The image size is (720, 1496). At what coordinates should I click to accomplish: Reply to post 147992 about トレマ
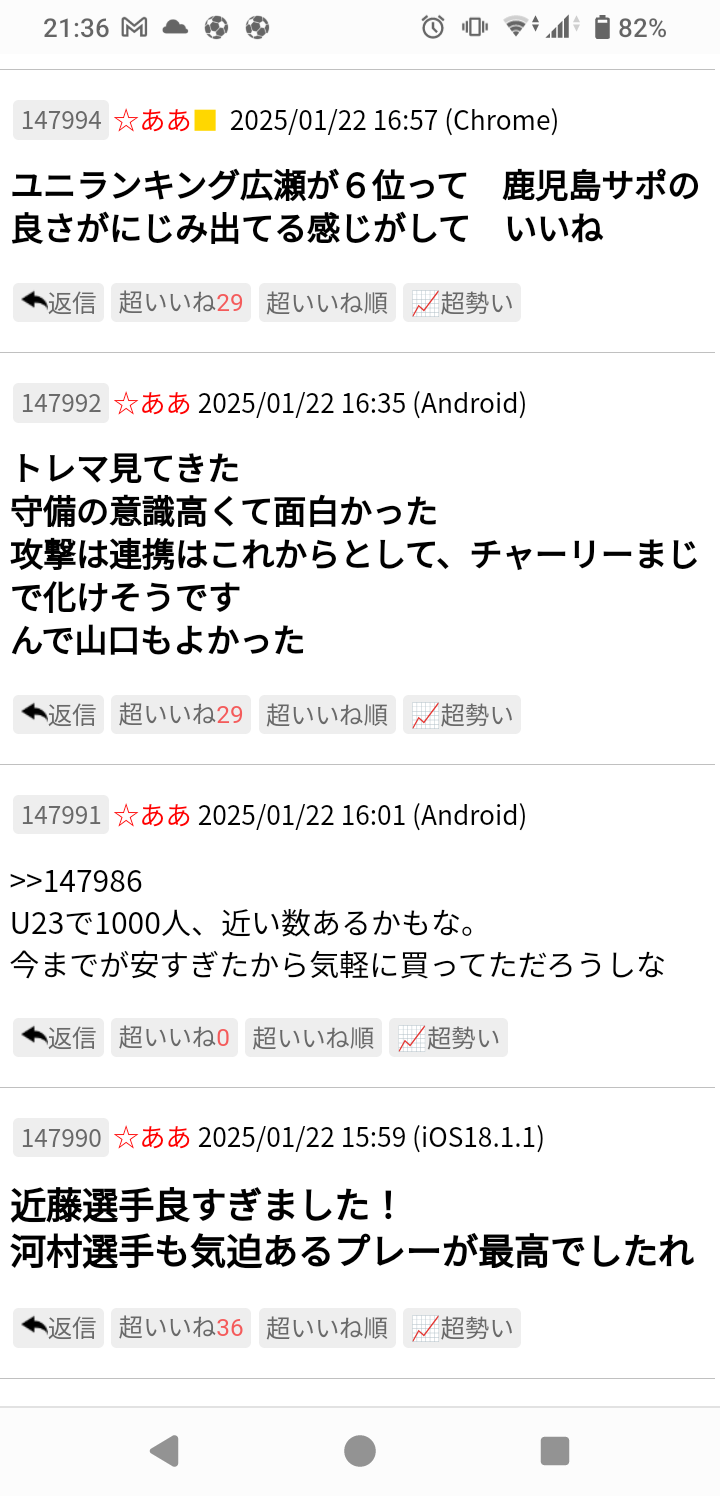58,715
